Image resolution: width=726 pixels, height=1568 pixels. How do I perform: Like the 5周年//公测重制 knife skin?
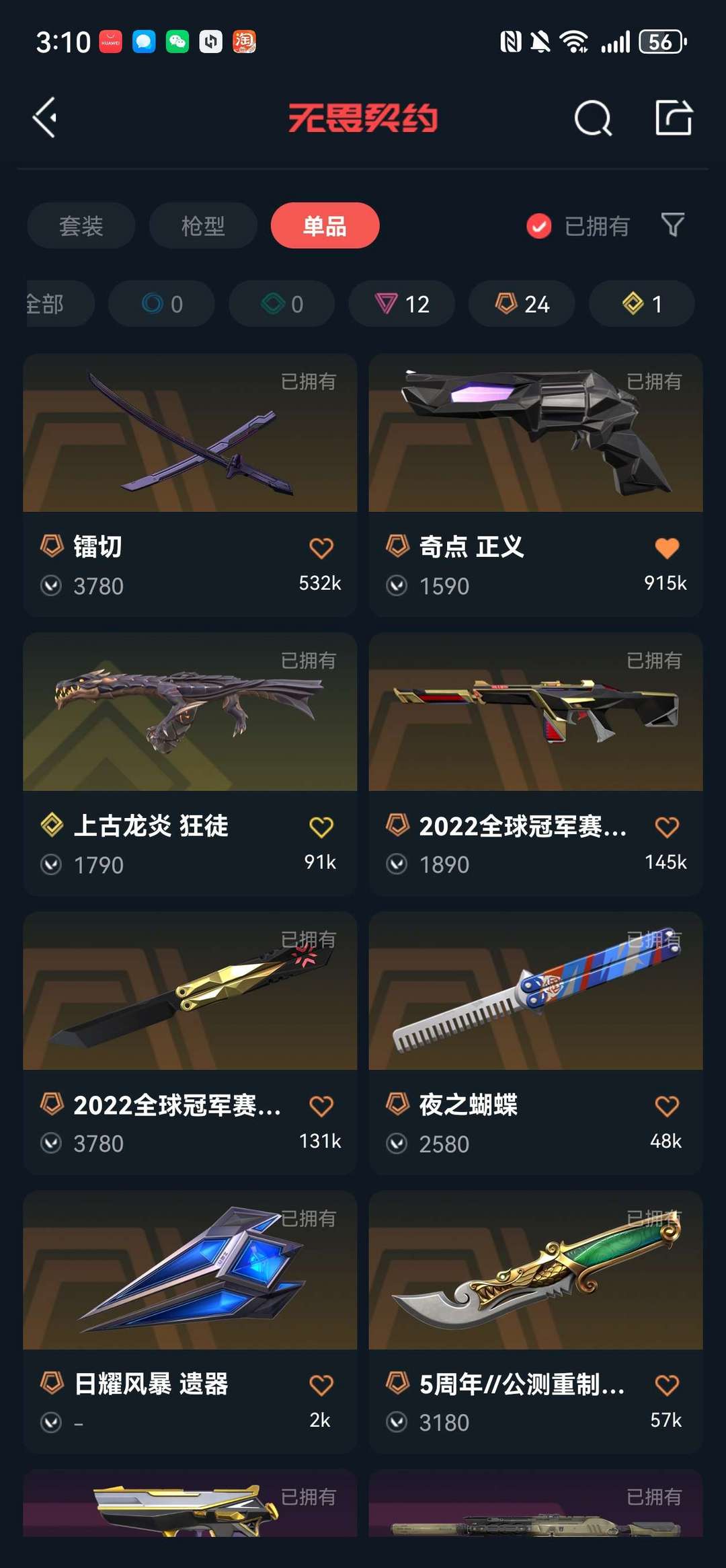pos(667,1385)
